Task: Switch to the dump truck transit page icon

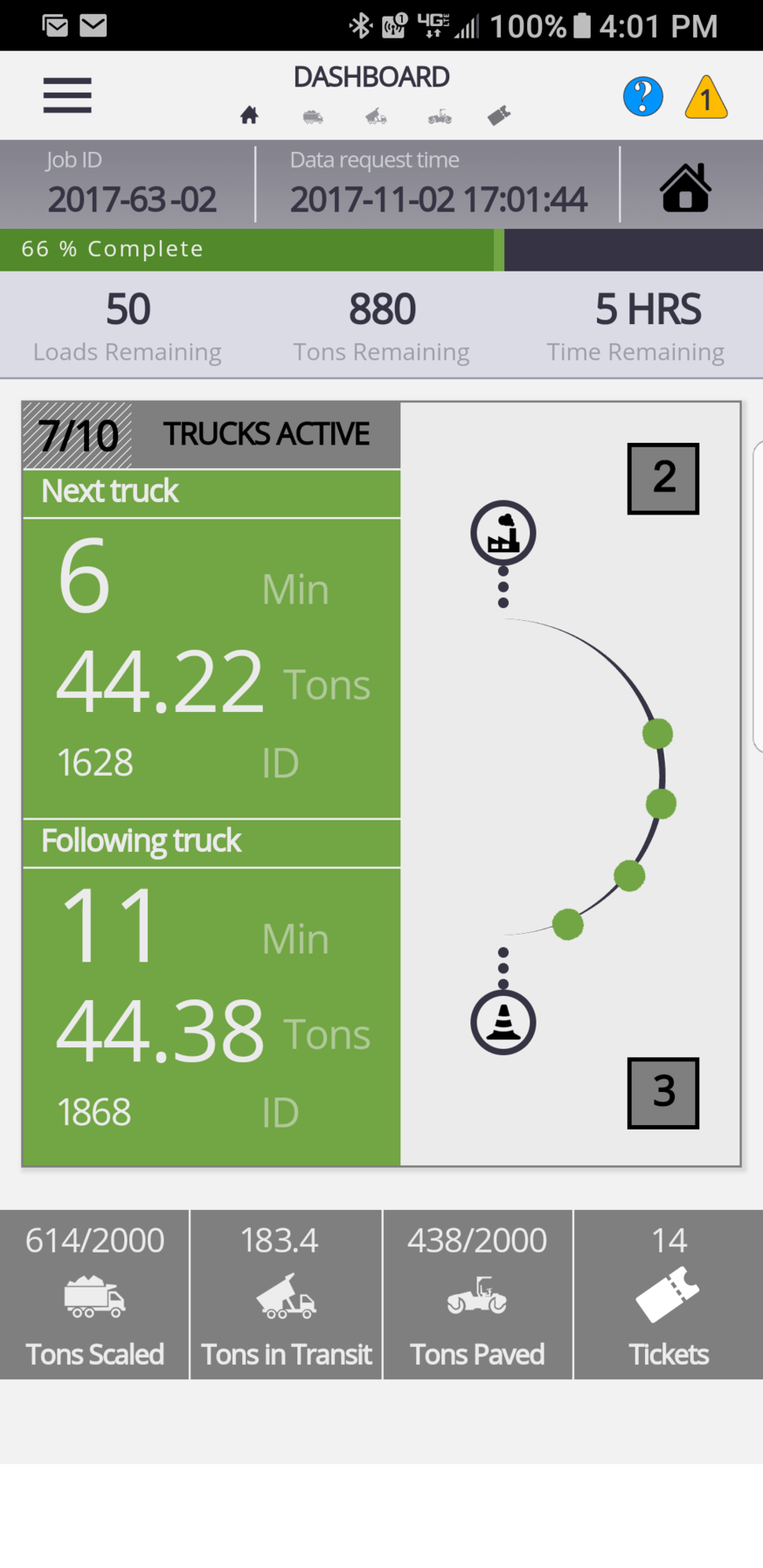Action: [x=377, y=116]
